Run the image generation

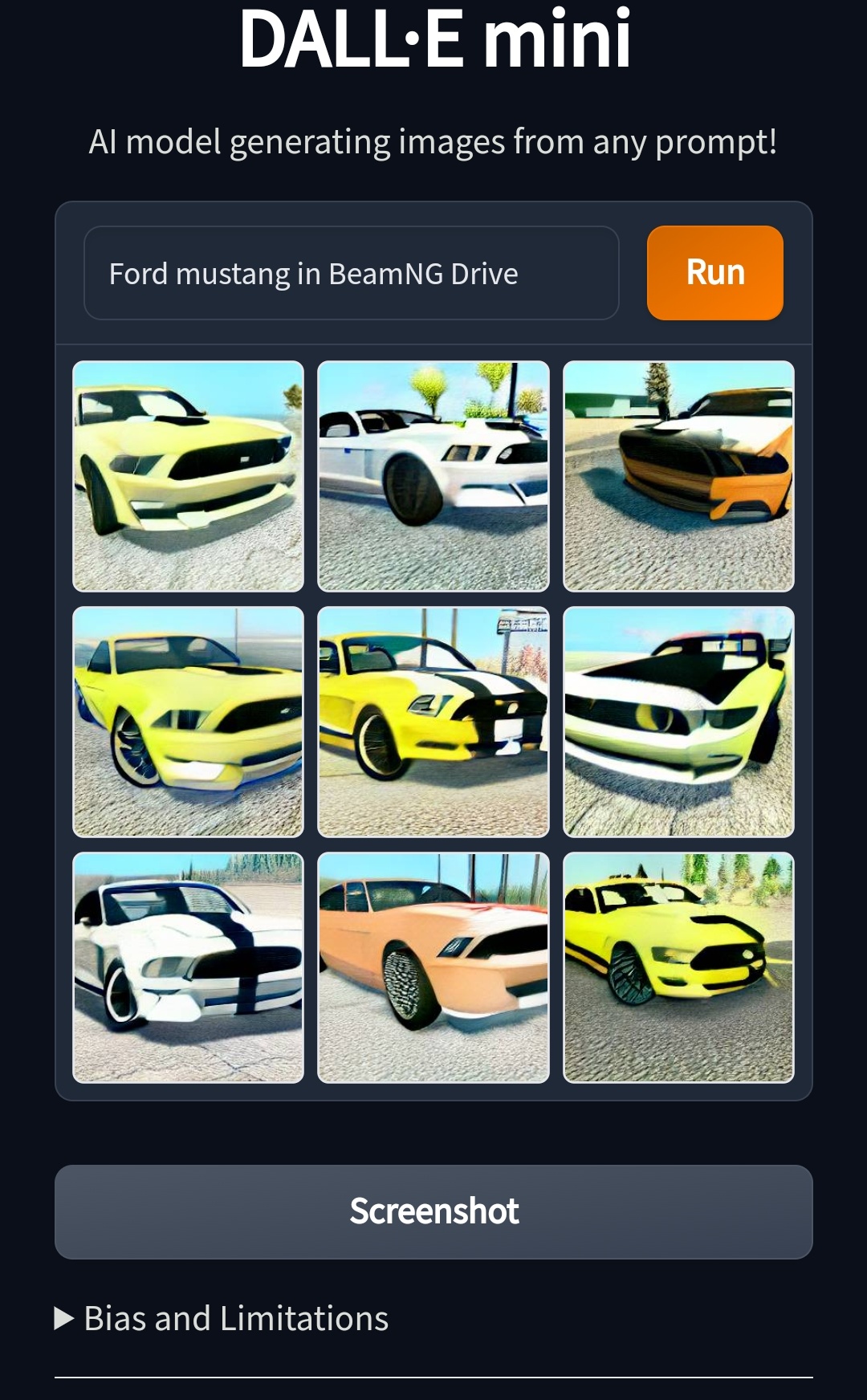pyautogui.click(x=714, y=273)
